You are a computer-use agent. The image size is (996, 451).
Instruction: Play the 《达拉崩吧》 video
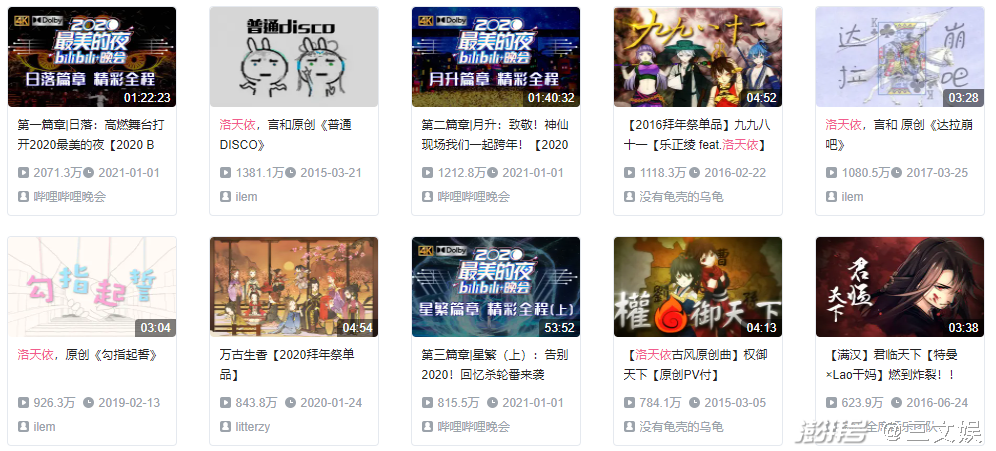[x=899, y=57]
